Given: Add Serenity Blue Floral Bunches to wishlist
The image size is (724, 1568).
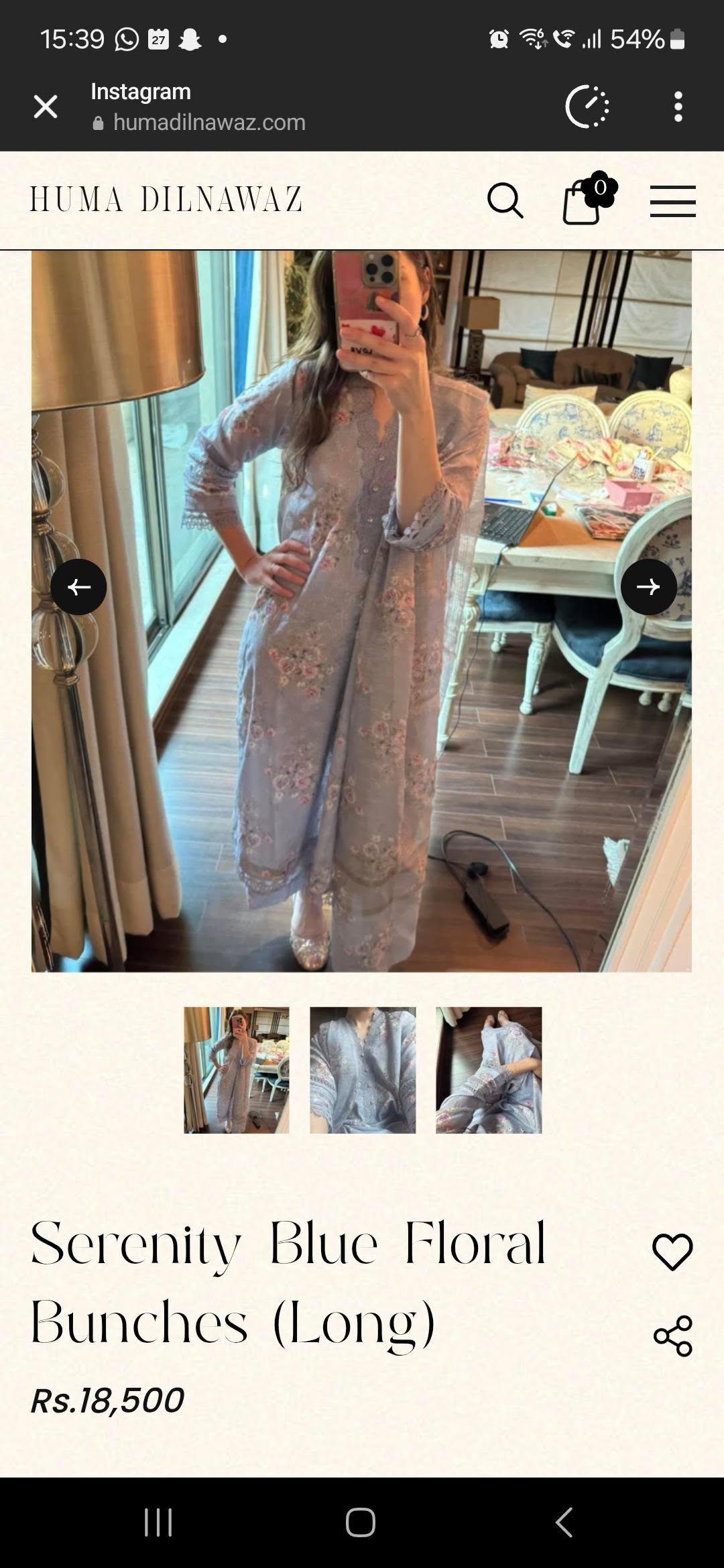Looking at the screenshot, I should click(672, 1251).
